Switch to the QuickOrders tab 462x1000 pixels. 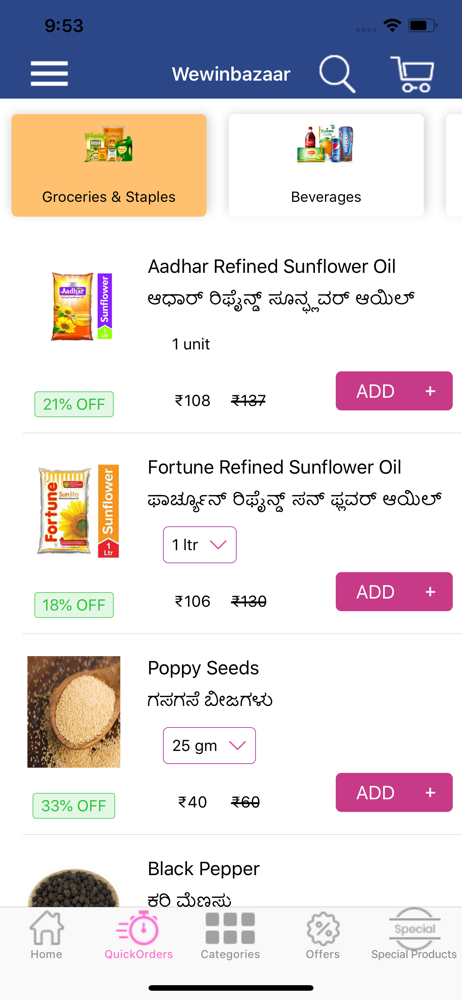(138, 936)
